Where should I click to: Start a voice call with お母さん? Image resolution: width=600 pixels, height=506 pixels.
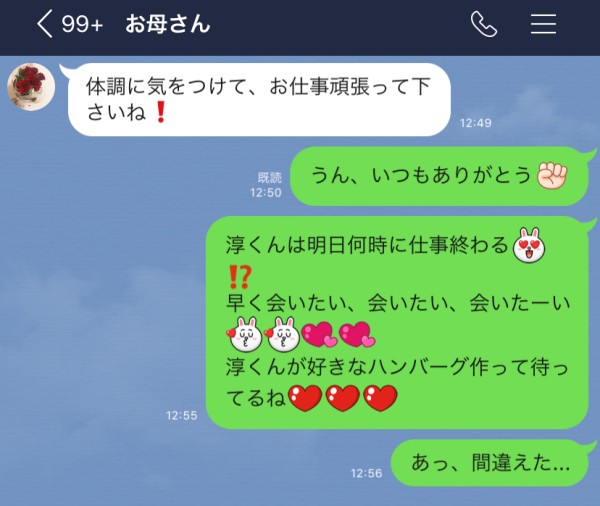pyautogui.click(x=483, y=25)
